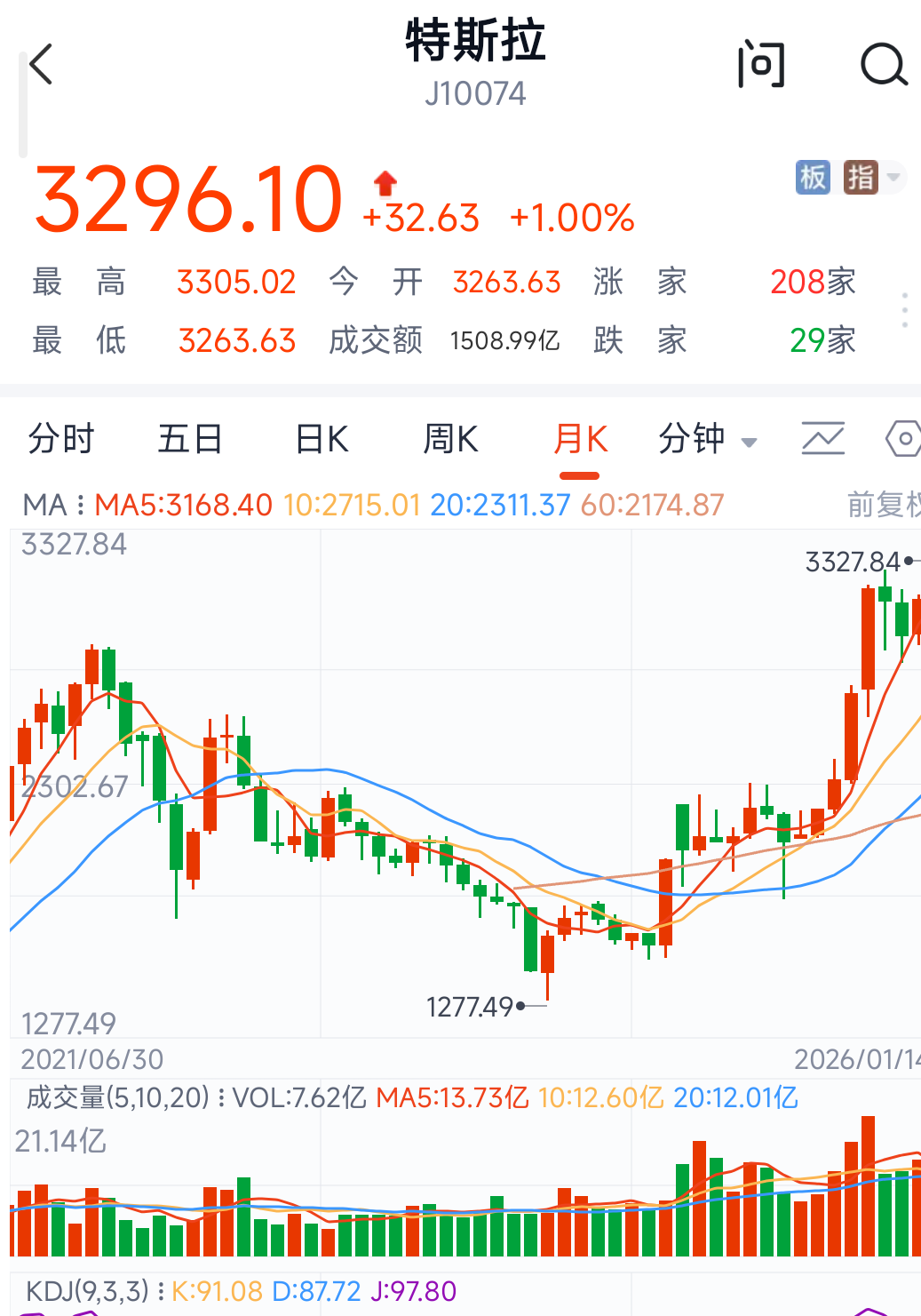Switch to the 月K monthly chart tab

click(x=580, y=438)
